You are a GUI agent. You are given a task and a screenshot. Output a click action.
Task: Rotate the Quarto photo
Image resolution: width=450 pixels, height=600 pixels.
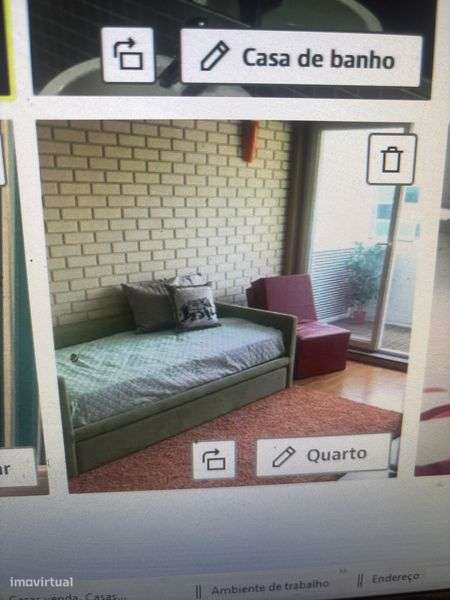pyautogui.click(x=214, y=459)
